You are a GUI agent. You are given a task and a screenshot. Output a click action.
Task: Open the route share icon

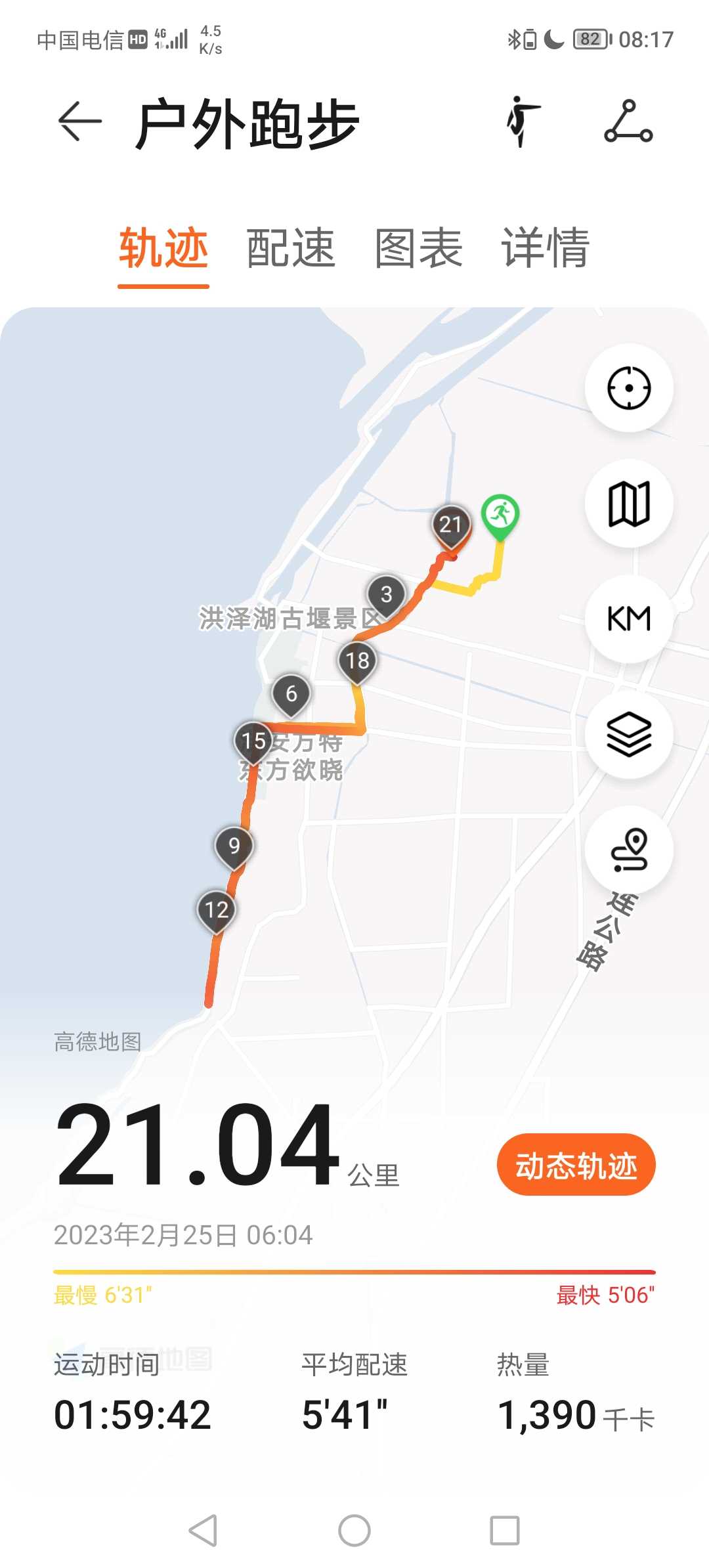(628, 121)
